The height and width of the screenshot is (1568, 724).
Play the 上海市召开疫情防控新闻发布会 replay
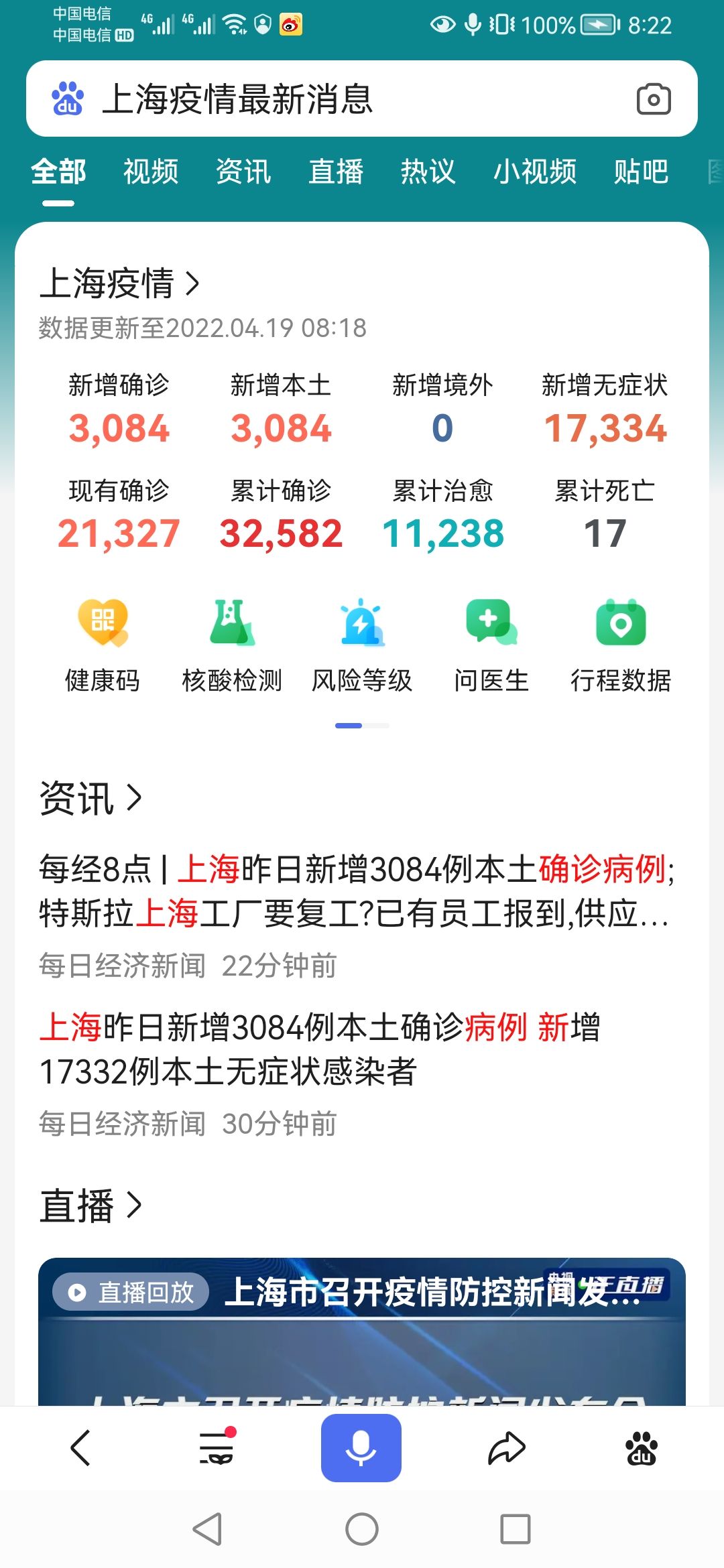pyautogui.click(x=362, y=1333)
